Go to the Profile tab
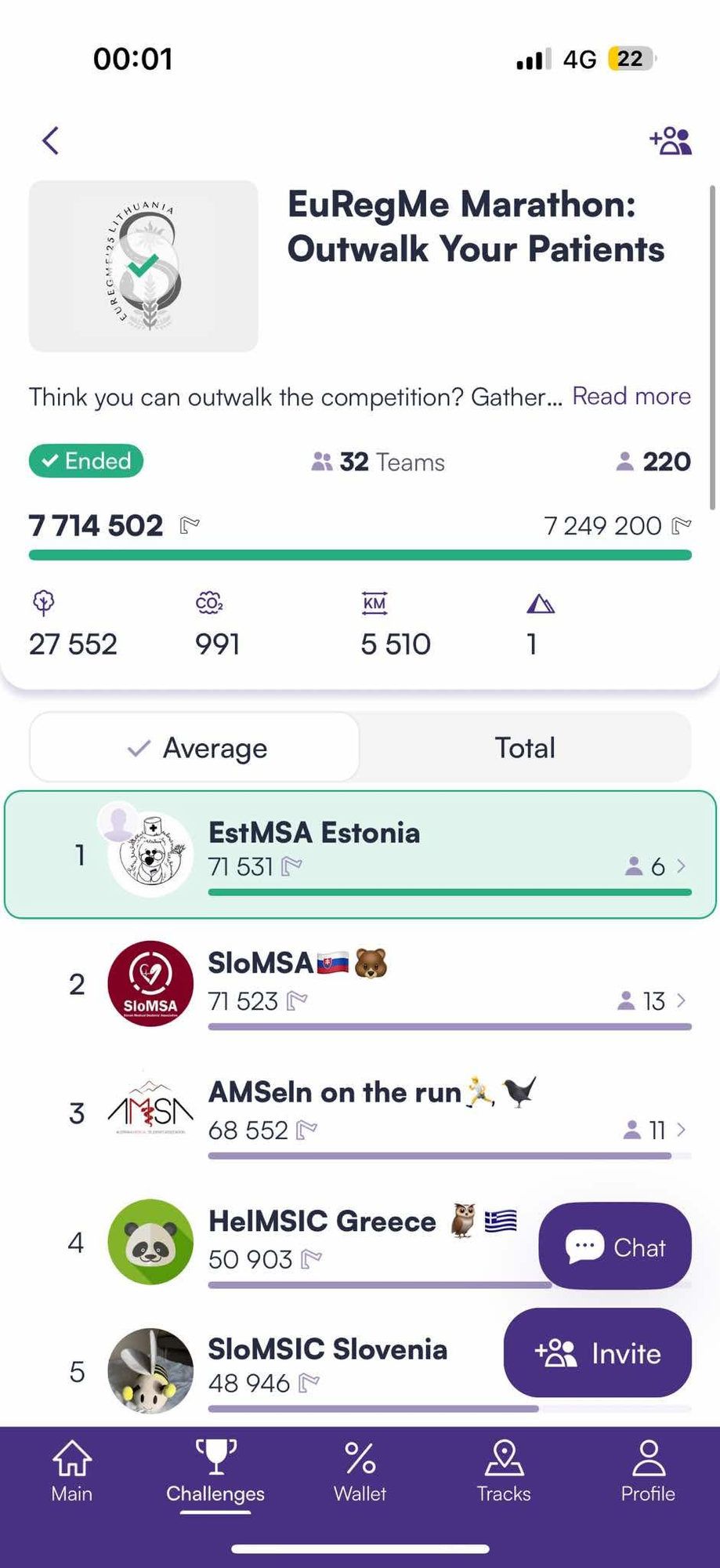 tap(648, 1472)
